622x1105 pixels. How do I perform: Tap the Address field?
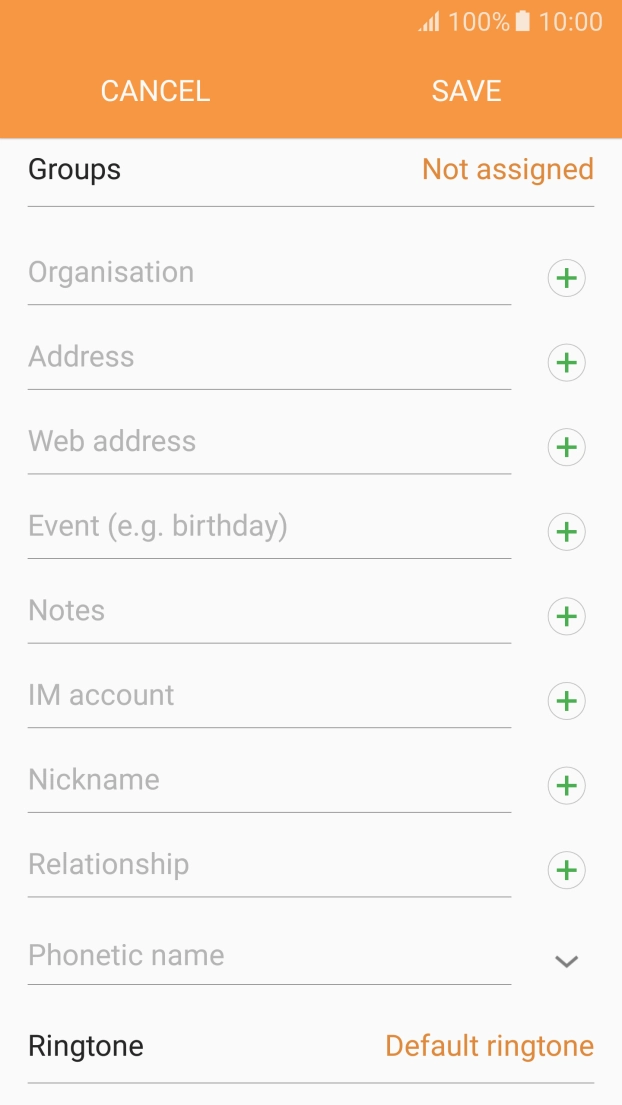pos(268,357)
